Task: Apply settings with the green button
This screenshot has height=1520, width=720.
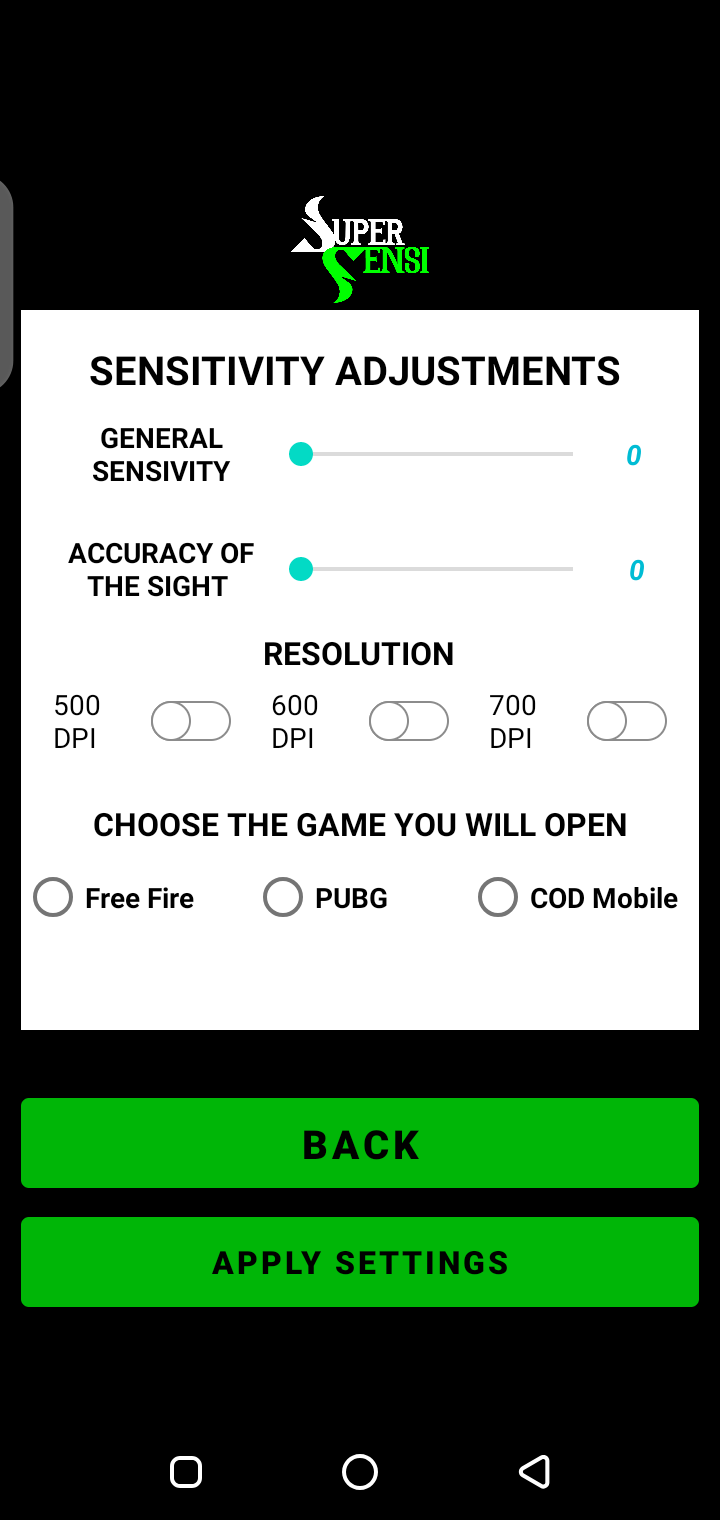Action: (360, 1262)
